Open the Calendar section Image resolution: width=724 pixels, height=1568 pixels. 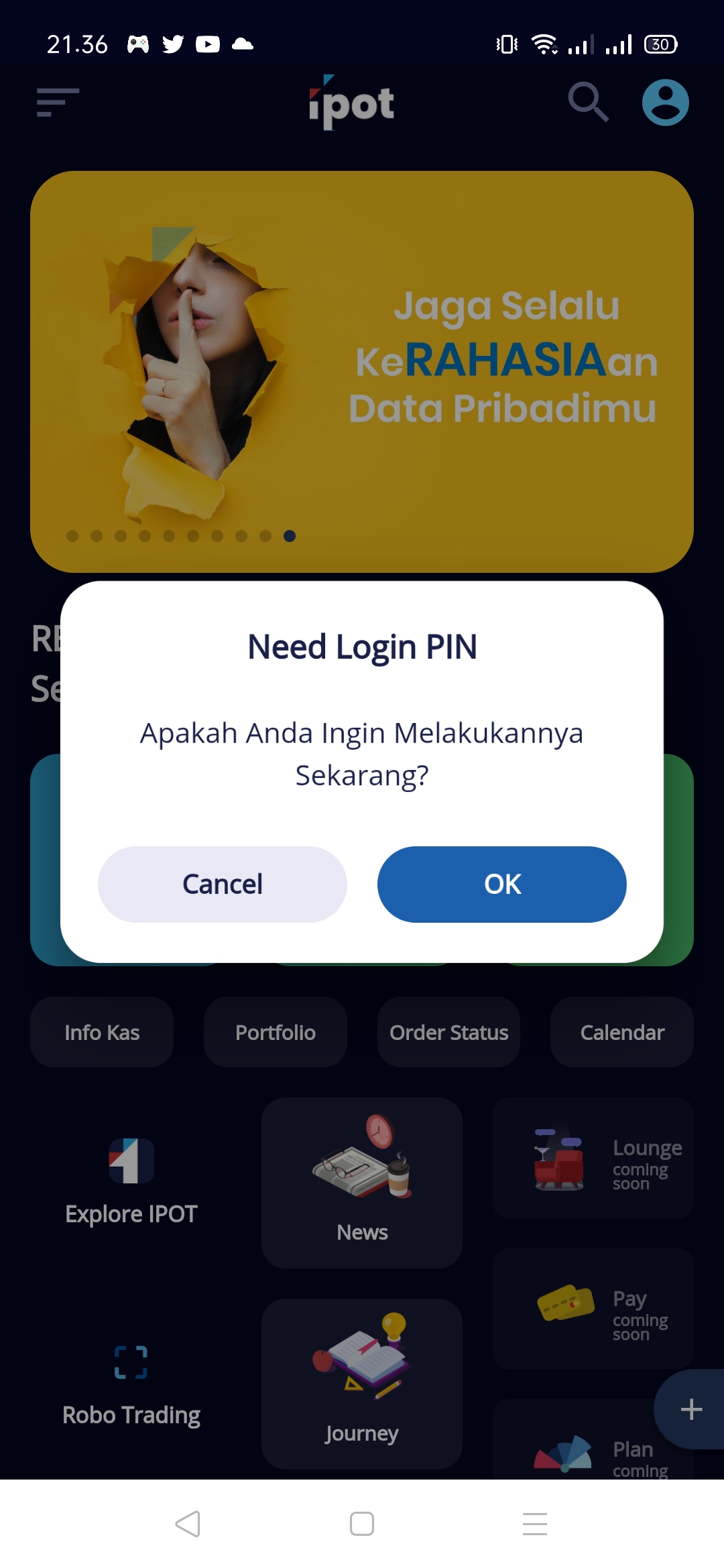(x=621, y=1032)
